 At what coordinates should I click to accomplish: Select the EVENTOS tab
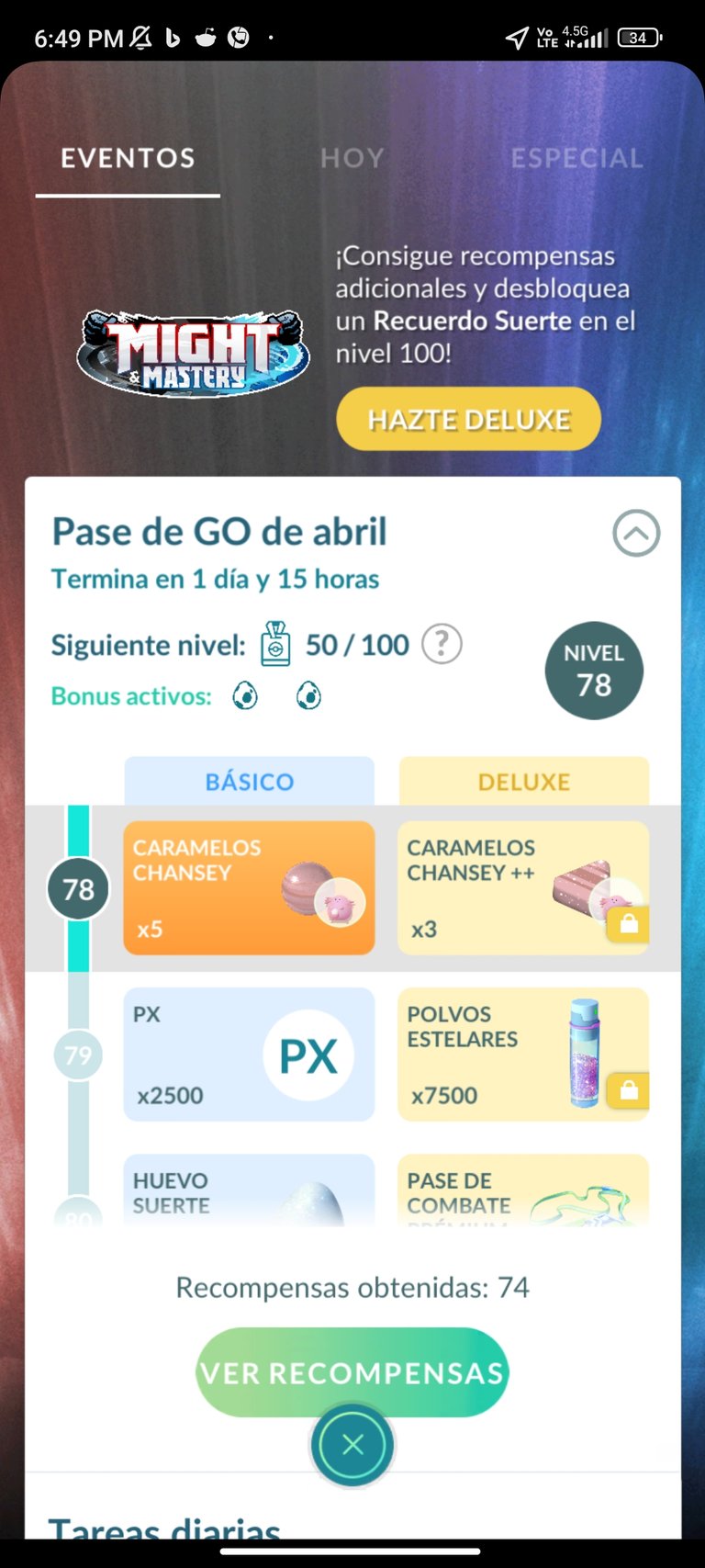(x=128, y=158)
